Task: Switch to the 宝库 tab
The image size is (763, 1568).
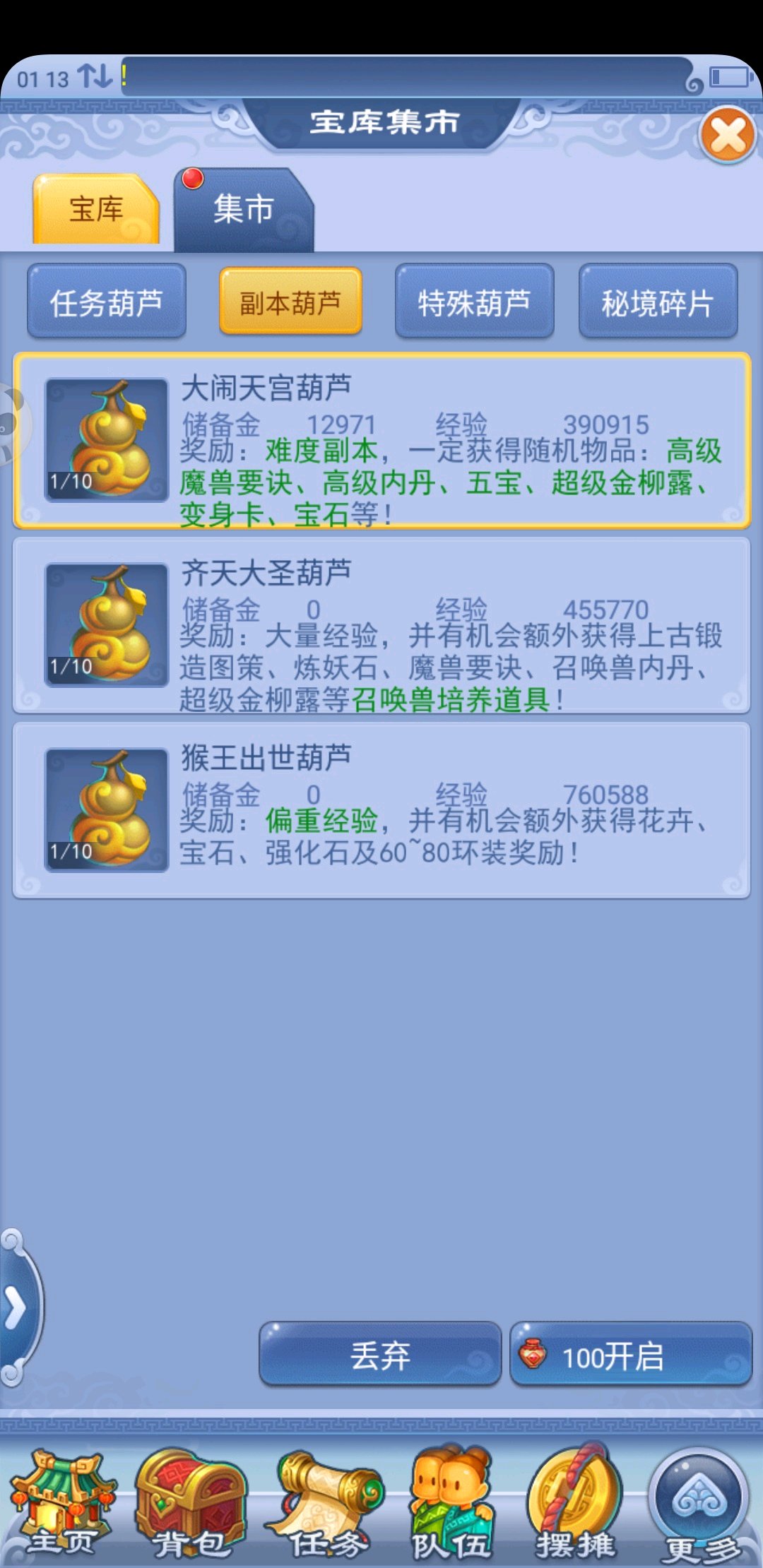Action: pos(96,209)
